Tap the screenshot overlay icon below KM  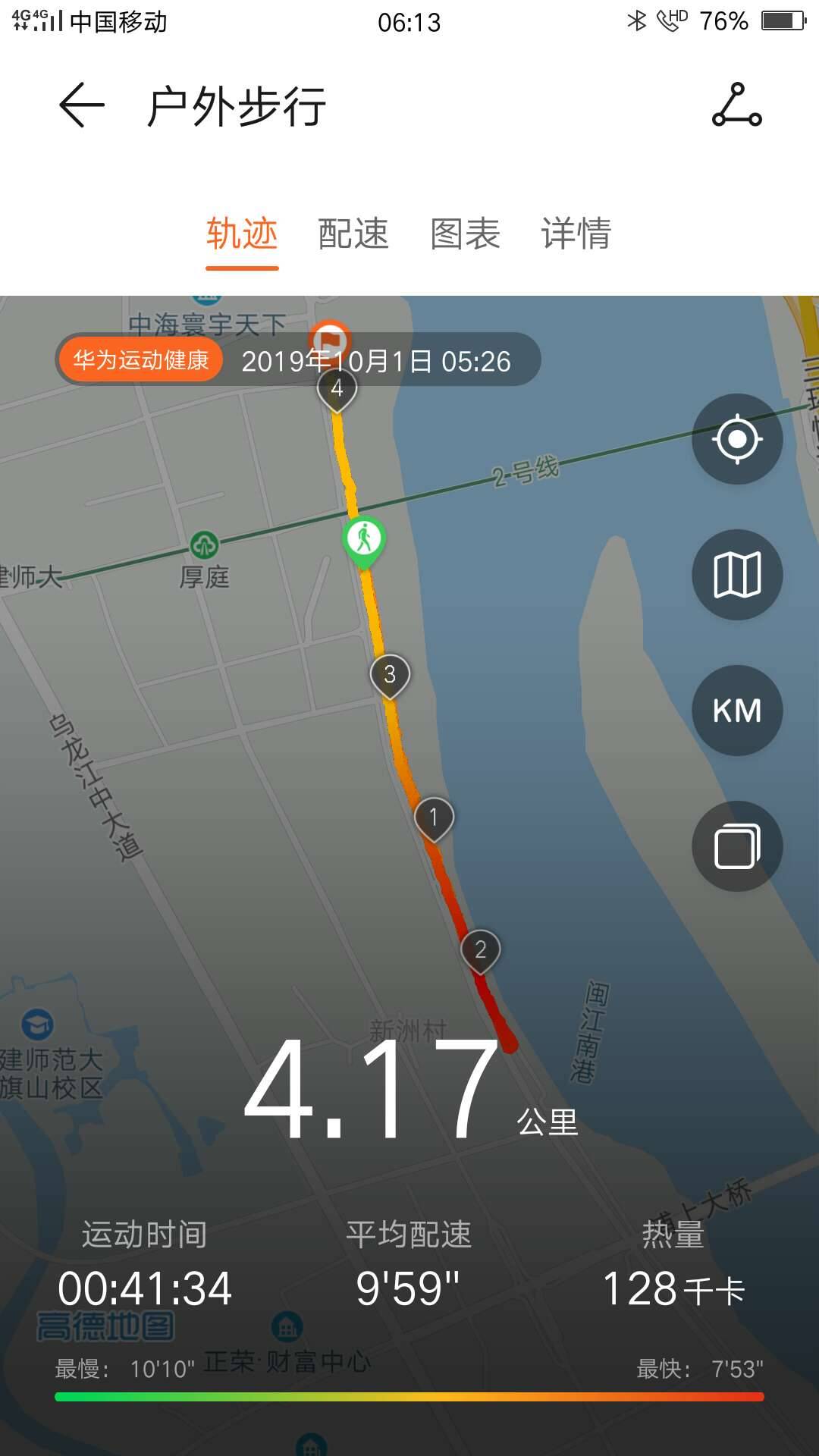[736, 847]
